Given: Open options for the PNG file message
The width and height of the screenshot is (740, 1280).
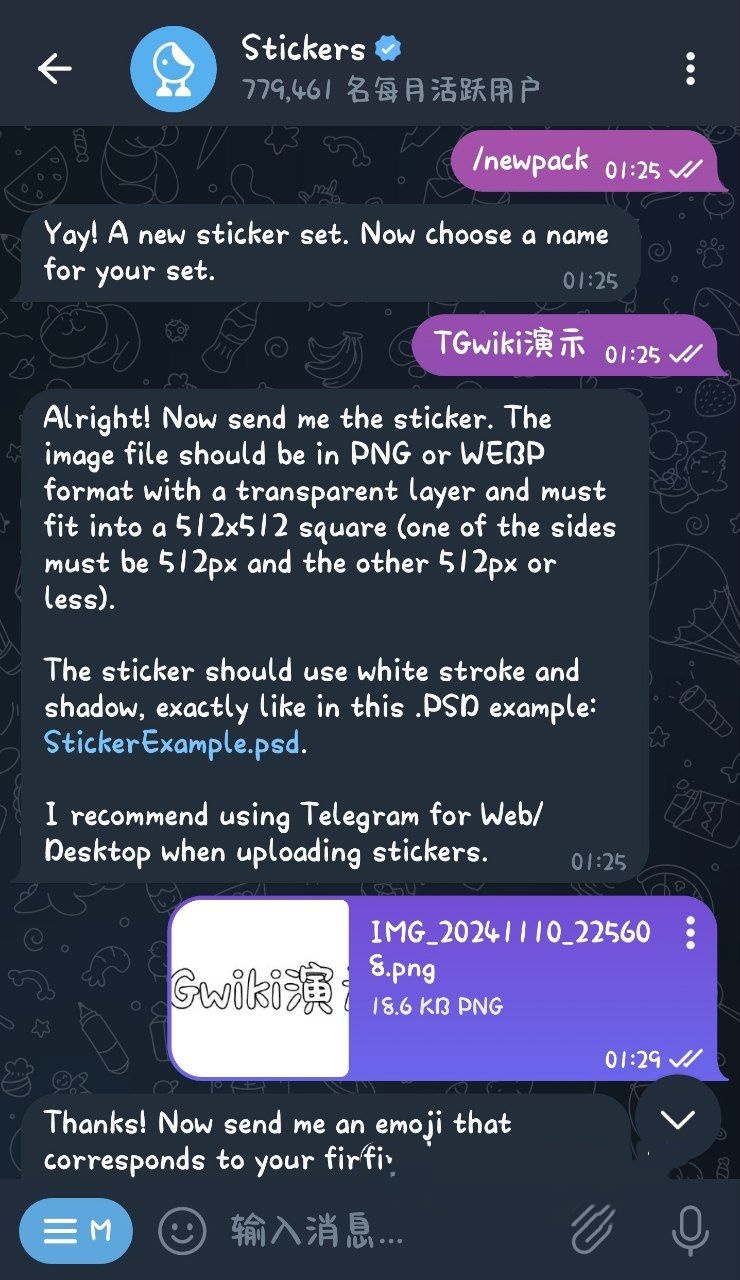Looking at the screenshot, I should 690,934.
